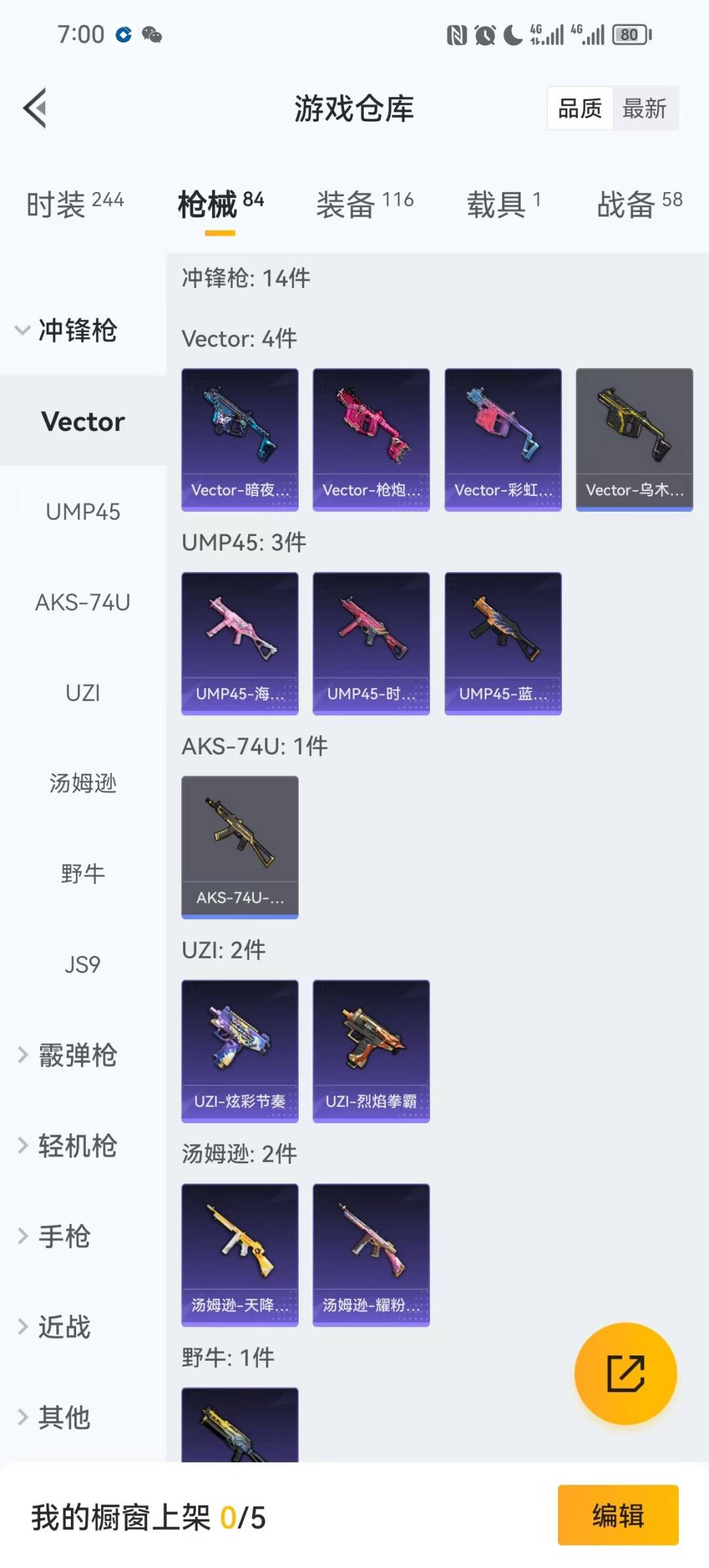The width and height of the screenshot is (709, 1568).
Task: Tap the alarm clock icon in status bar
Action: (x=485, y=34)
